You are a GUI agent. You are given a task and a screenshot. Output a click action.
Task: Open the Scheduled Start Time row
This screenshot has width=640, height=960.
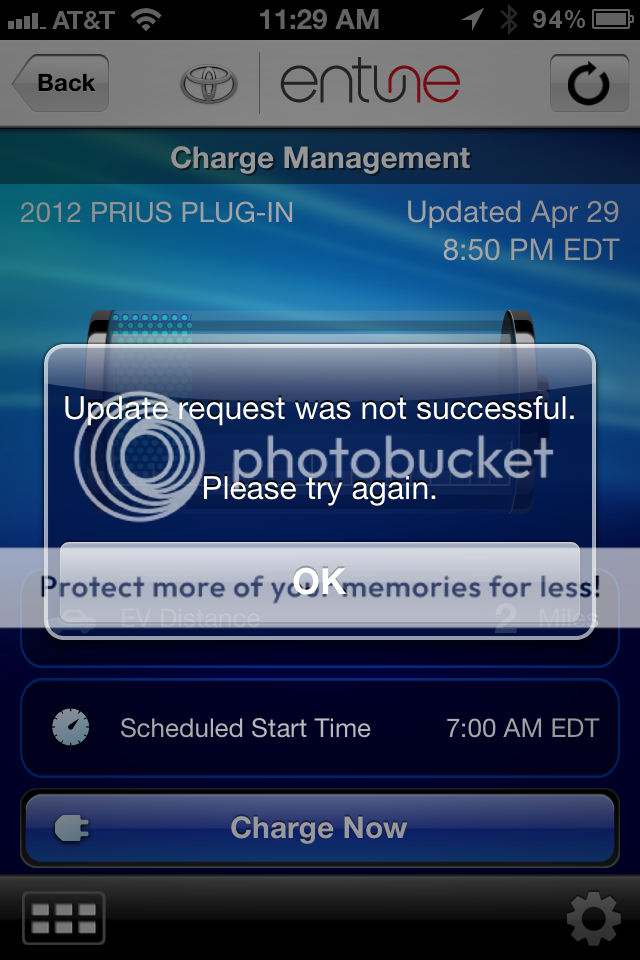[319, 728]
